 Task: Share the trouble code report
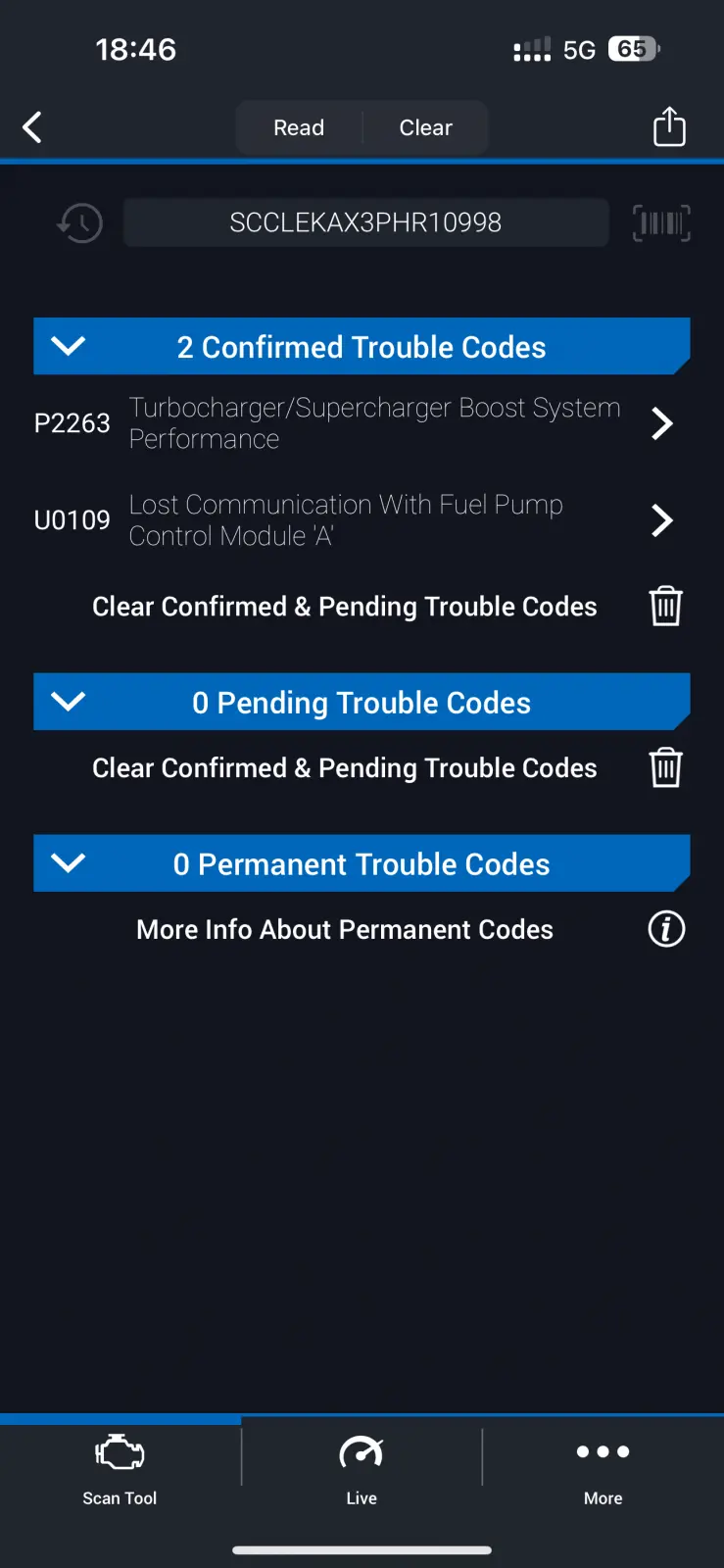[x=669, y=126]
